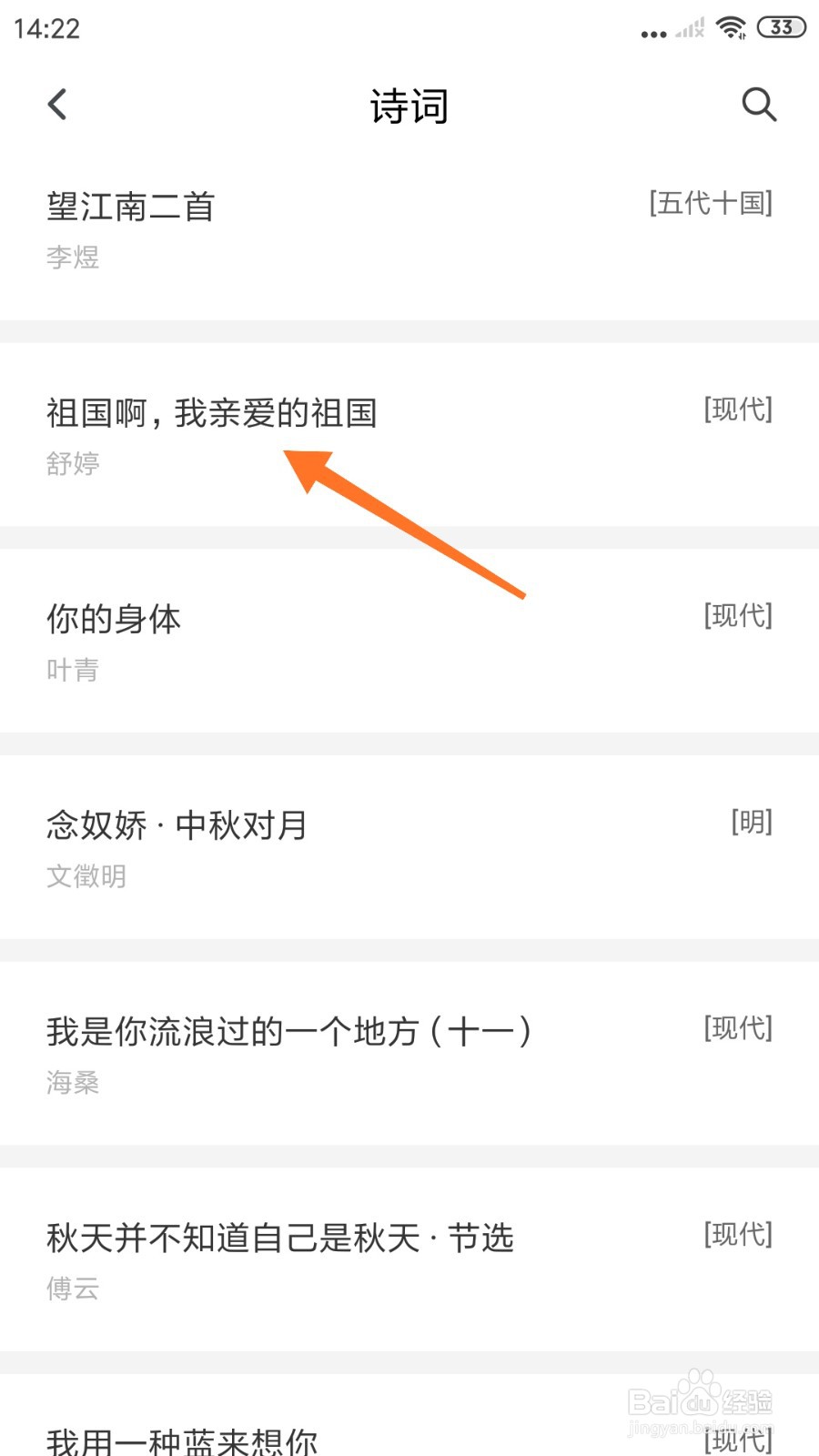Tap the [现代] tag beside 你的身体
Image resolution: width=819 pixels, height=1456 pixels.
coord(737,616)
